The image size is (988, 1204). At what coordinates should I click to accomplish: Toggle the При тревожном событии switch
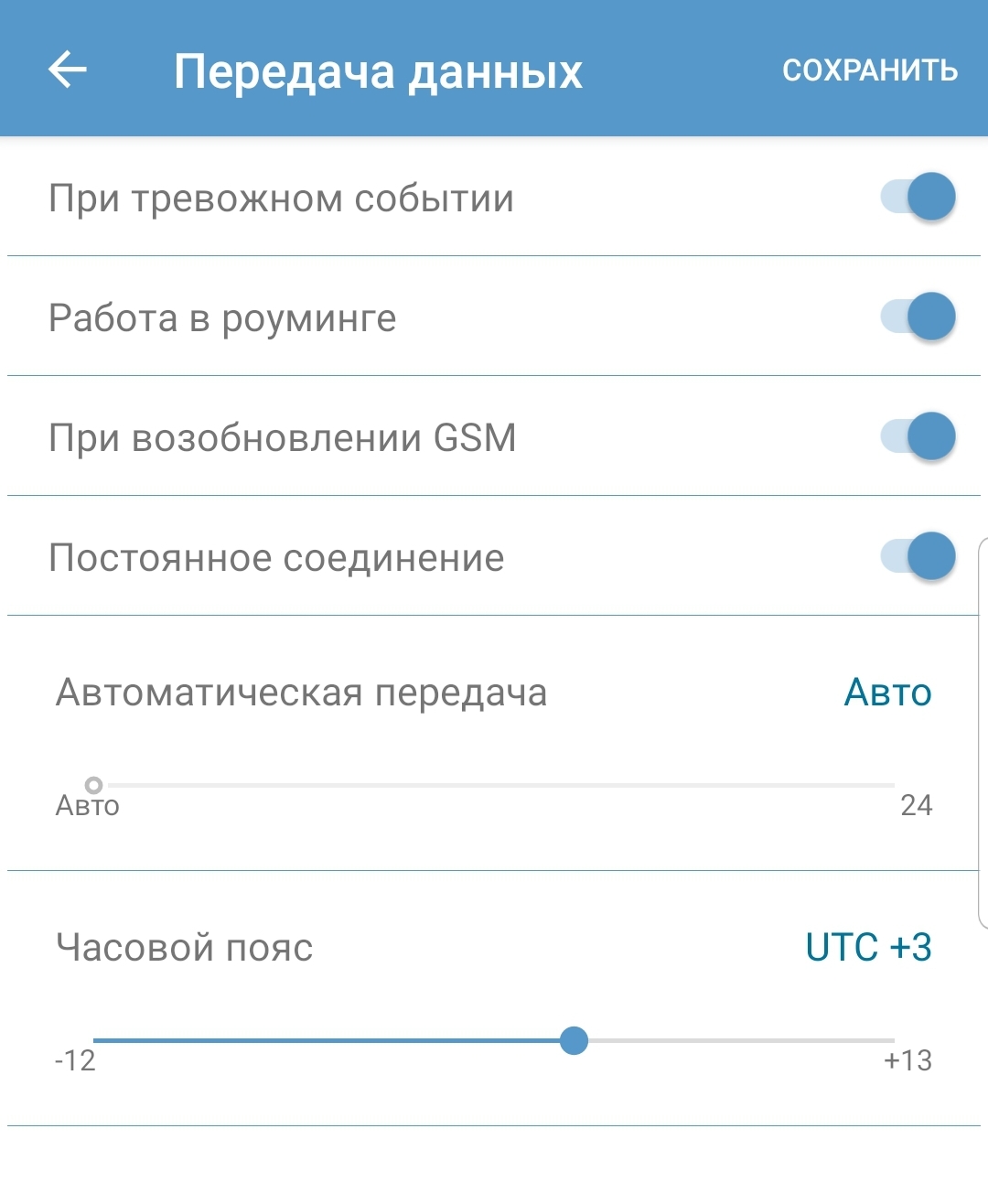[x=918, y=197]
